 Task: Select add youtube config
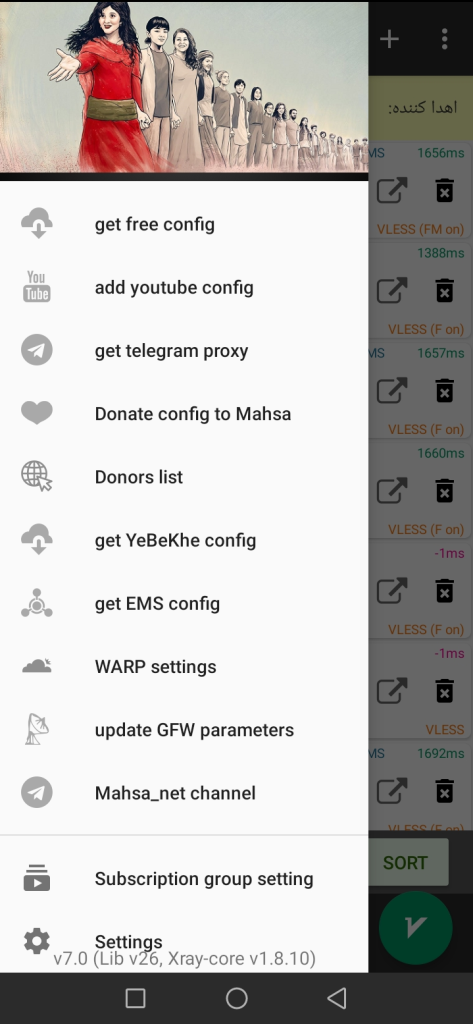tap(184, 288)
